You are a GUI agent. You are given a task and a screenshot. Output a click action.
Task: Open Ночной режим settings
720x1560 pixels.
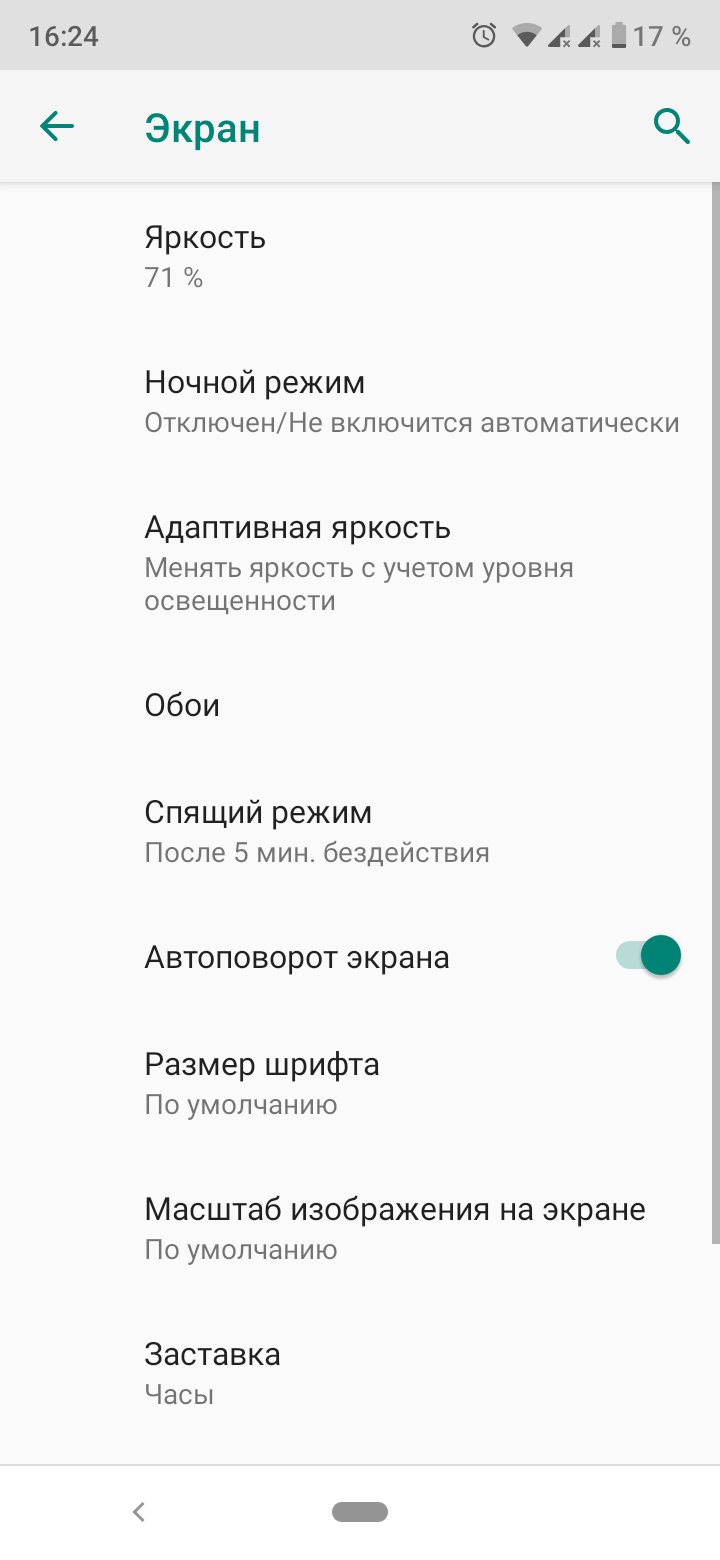coord(360,402)
